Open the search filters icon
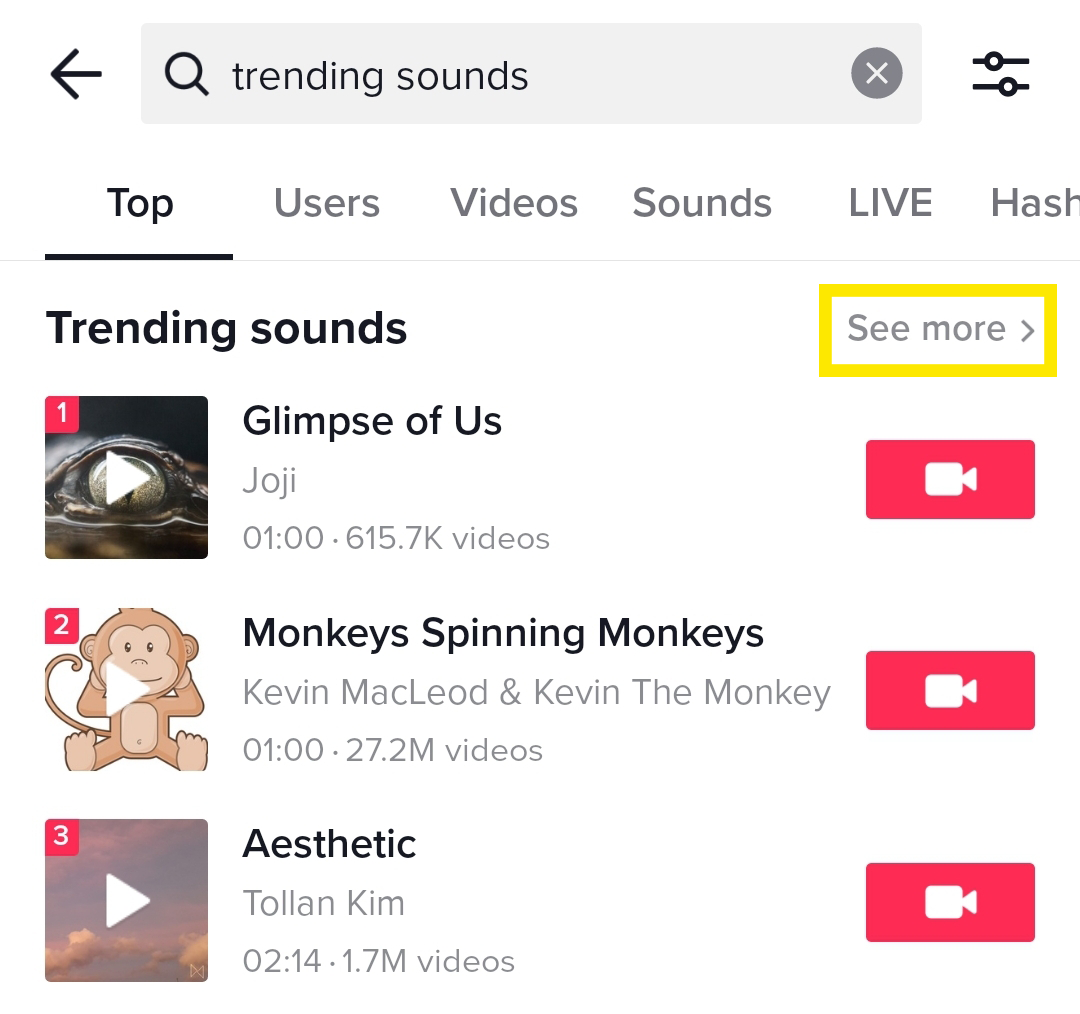Screen dimensions: 1080x1014 tap(1000, 75)
